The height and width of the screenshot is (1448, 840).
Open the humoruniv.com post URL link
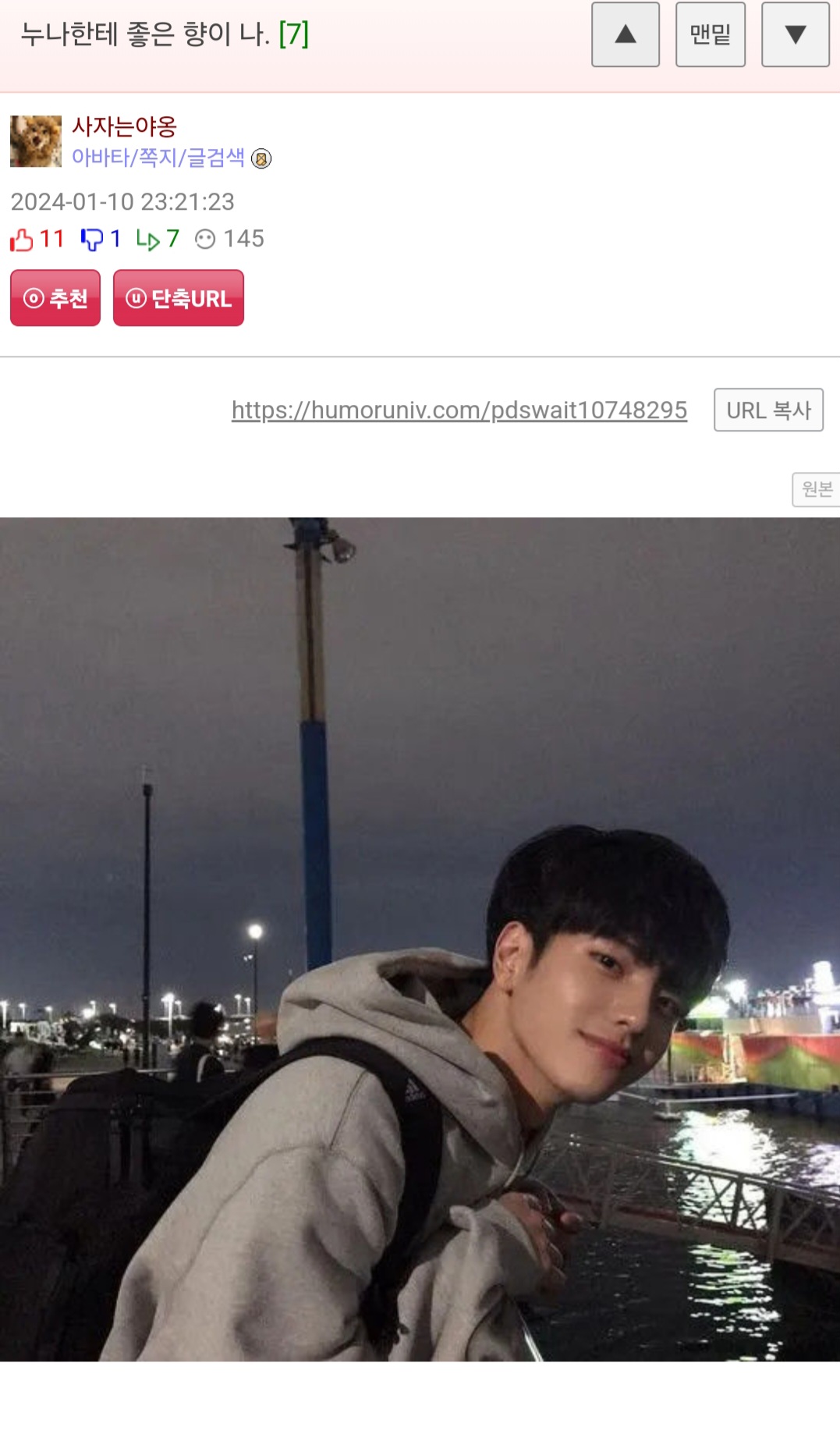tap(459, 410)
